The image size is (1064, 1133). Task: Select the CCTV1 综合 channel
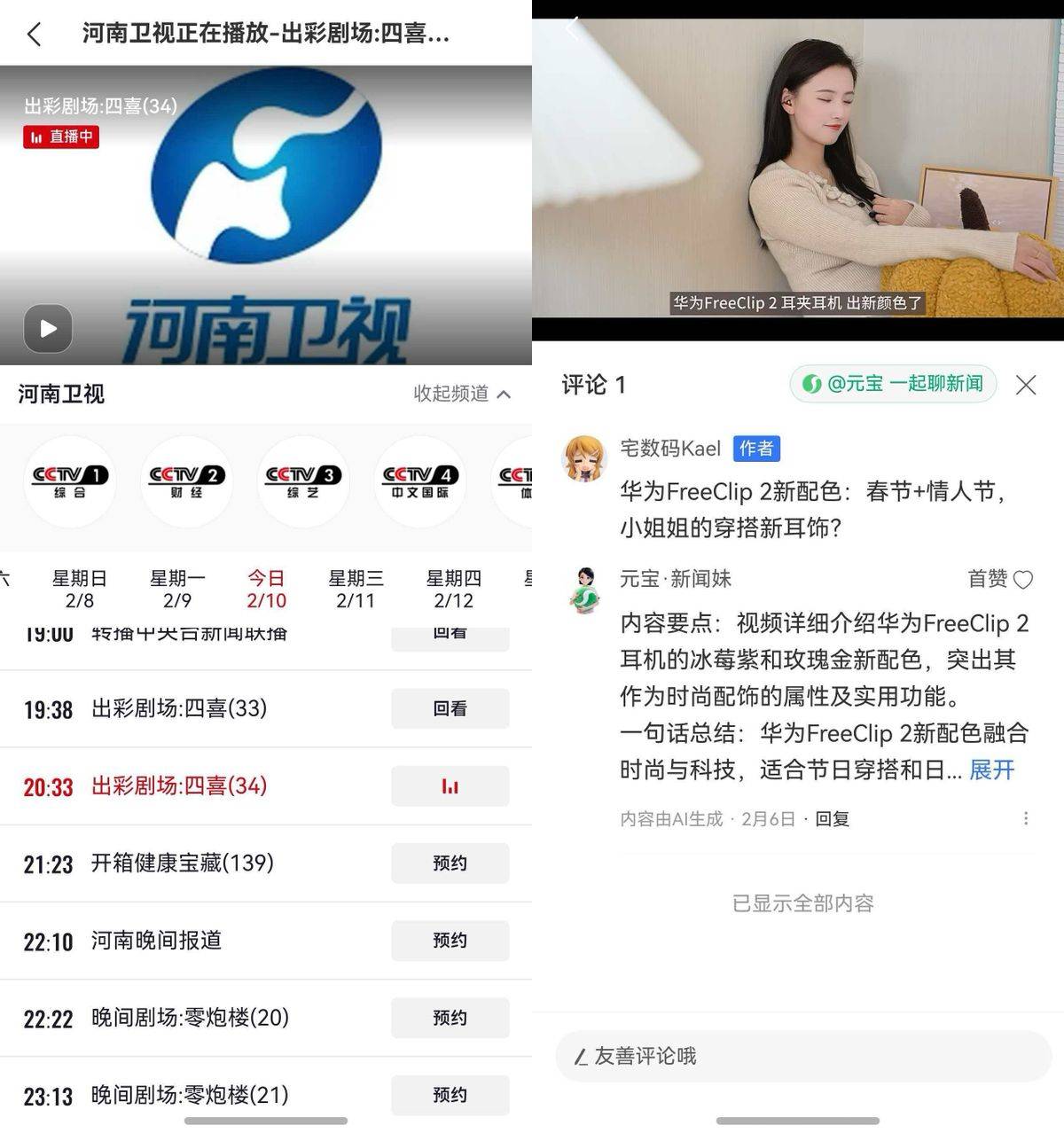click(69, 482)
